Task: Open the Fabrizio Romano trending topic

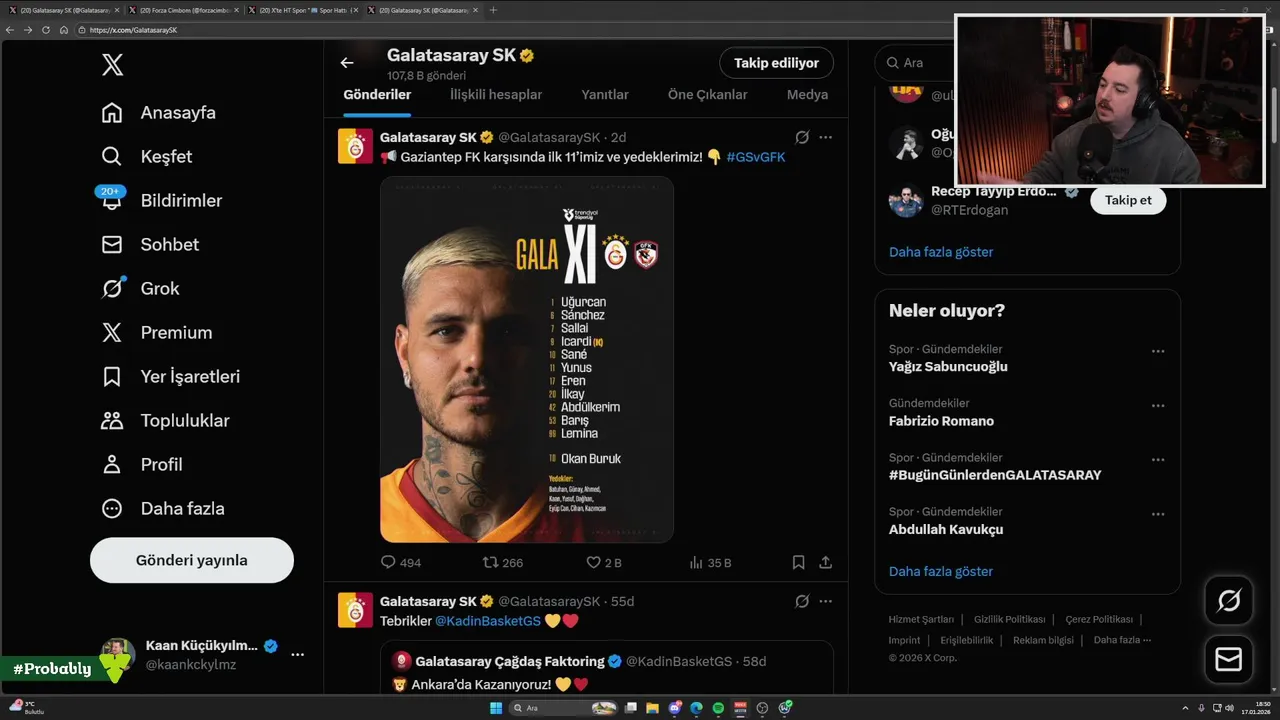Action: click(941, 421)
